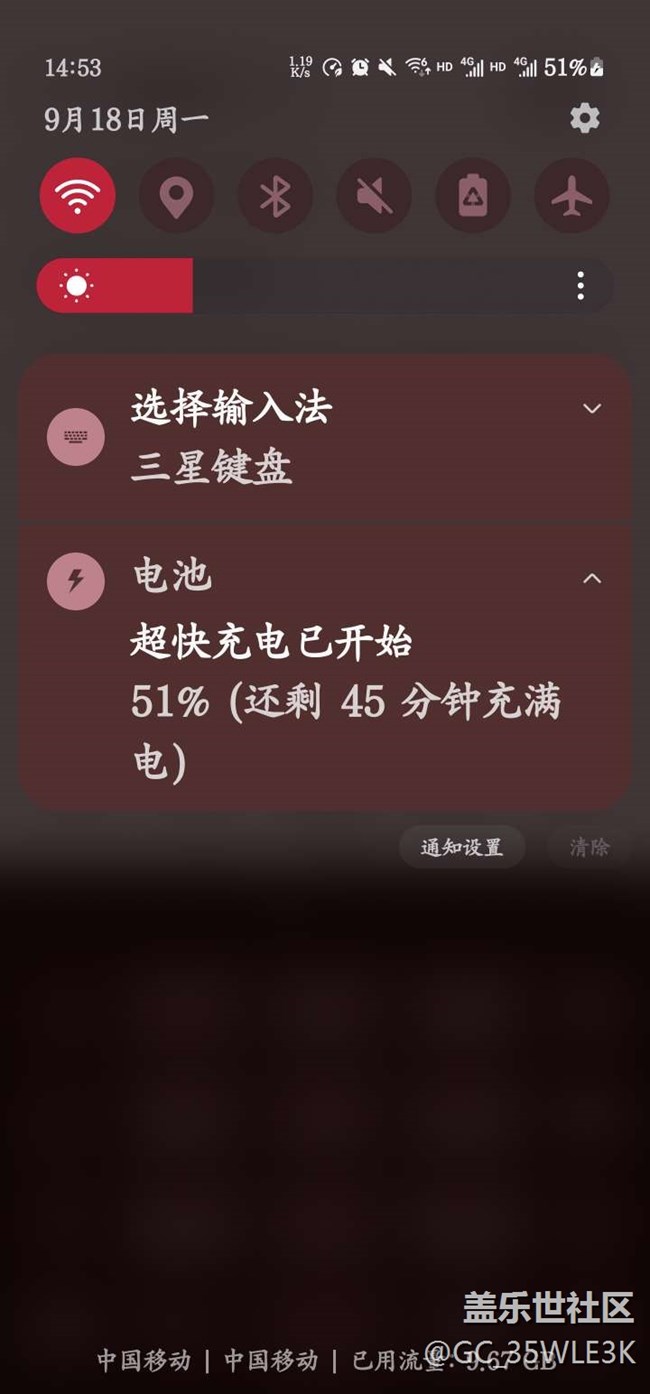Tap 清除 to clear notifications

click(x=589, y=847)
